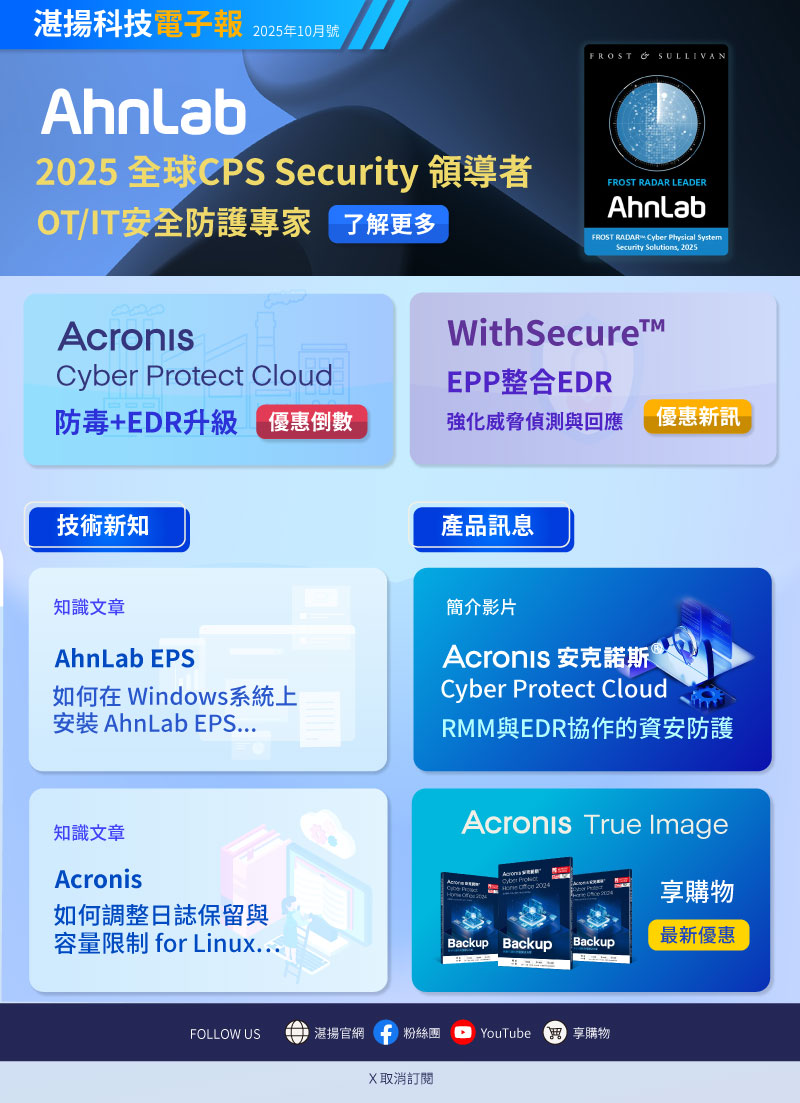800x1103 pixels.
Task: Open the WithSecure EPP整合EDR 優惠新訊 card
Action: 593,379
